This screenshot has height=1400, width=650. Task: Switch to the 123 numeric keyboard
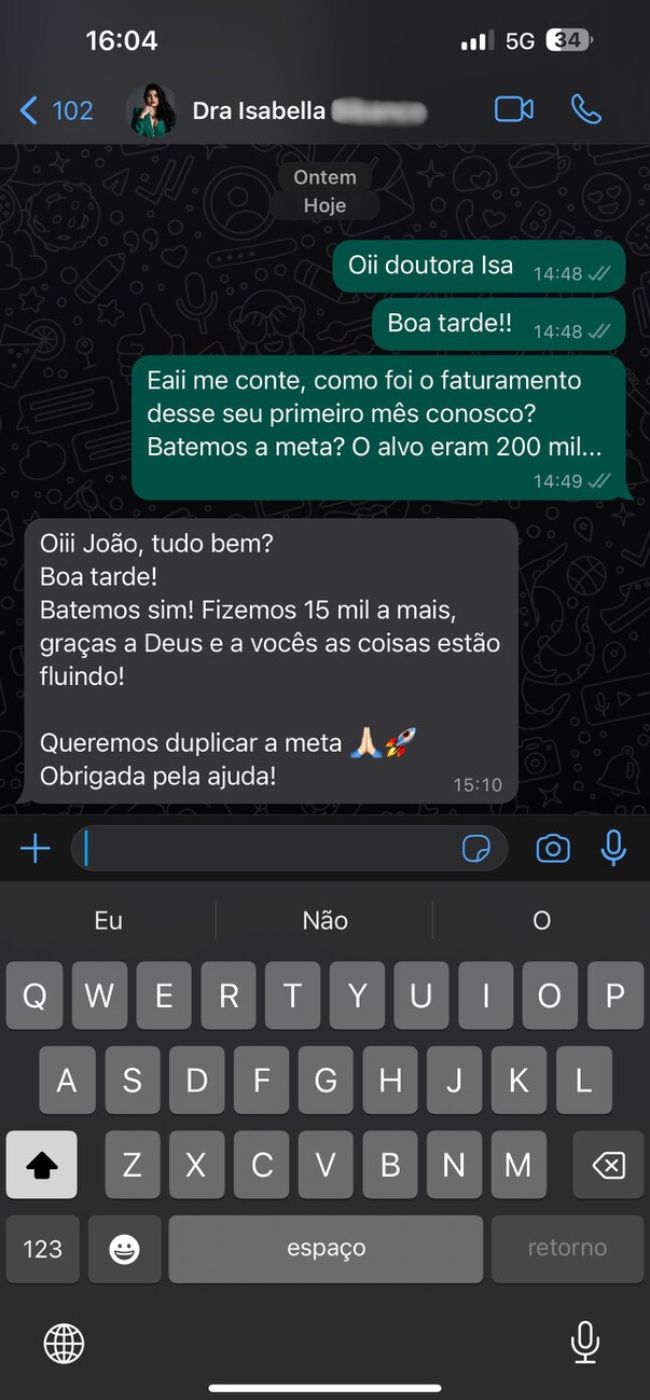43,1249
